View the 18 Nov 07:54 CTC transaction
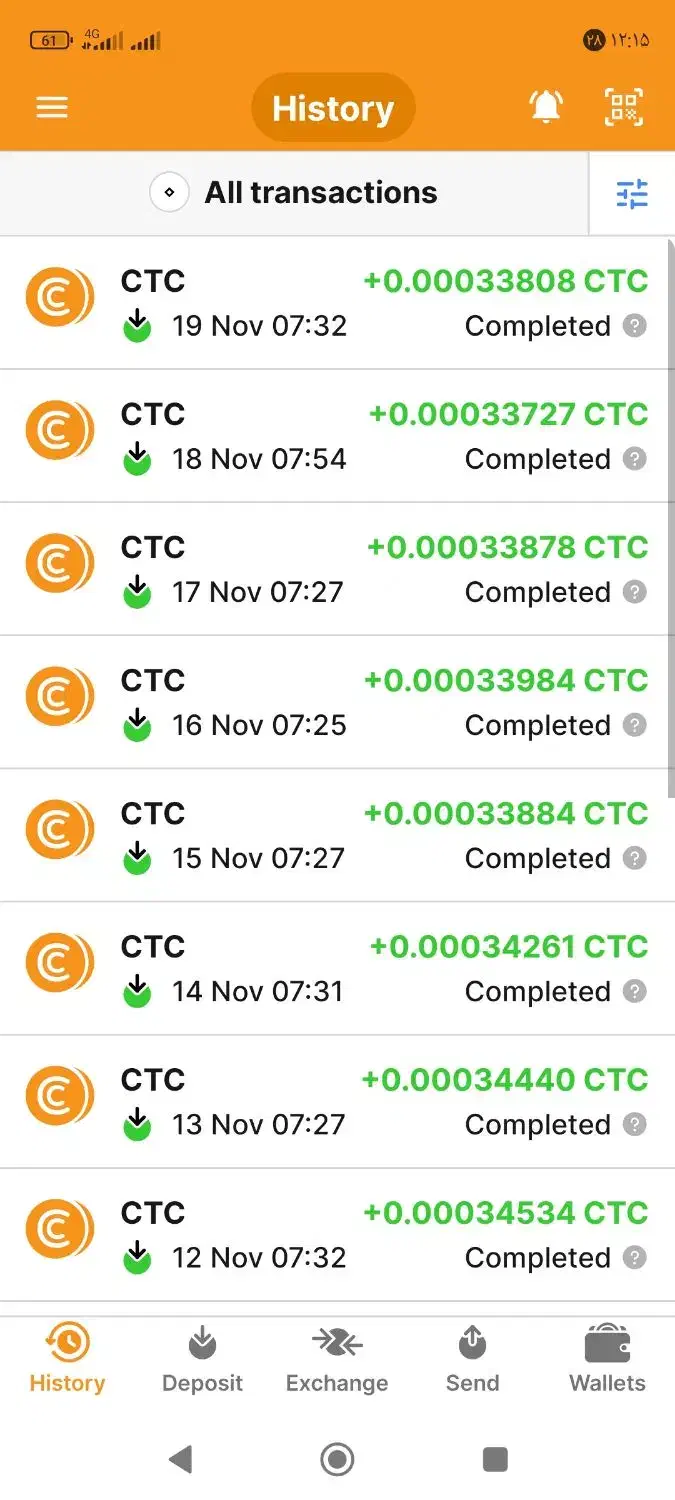This screenshot has width=675, height=1500. pos(336,436)
